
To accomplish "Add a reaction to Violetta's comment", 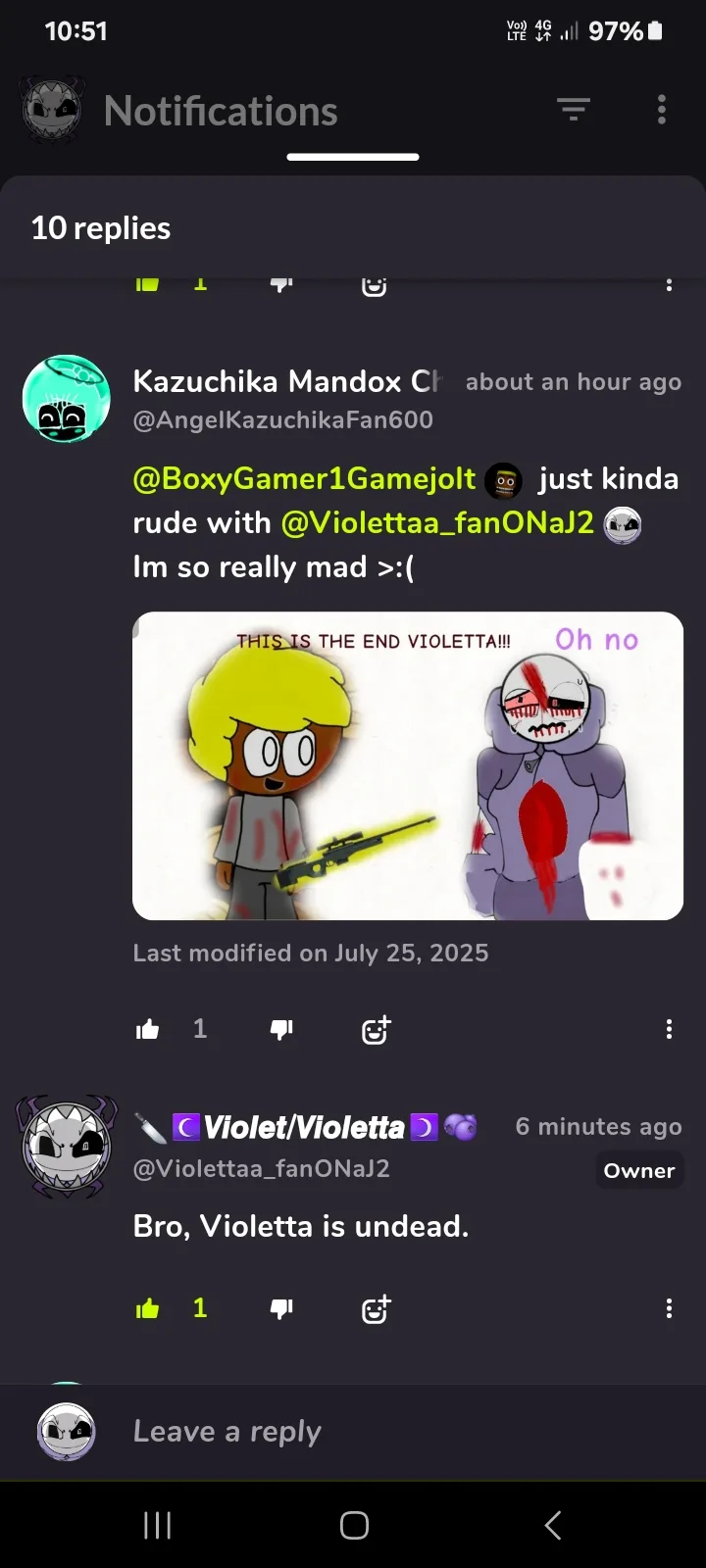I will pyautogui.click(x=376, y=1308).
